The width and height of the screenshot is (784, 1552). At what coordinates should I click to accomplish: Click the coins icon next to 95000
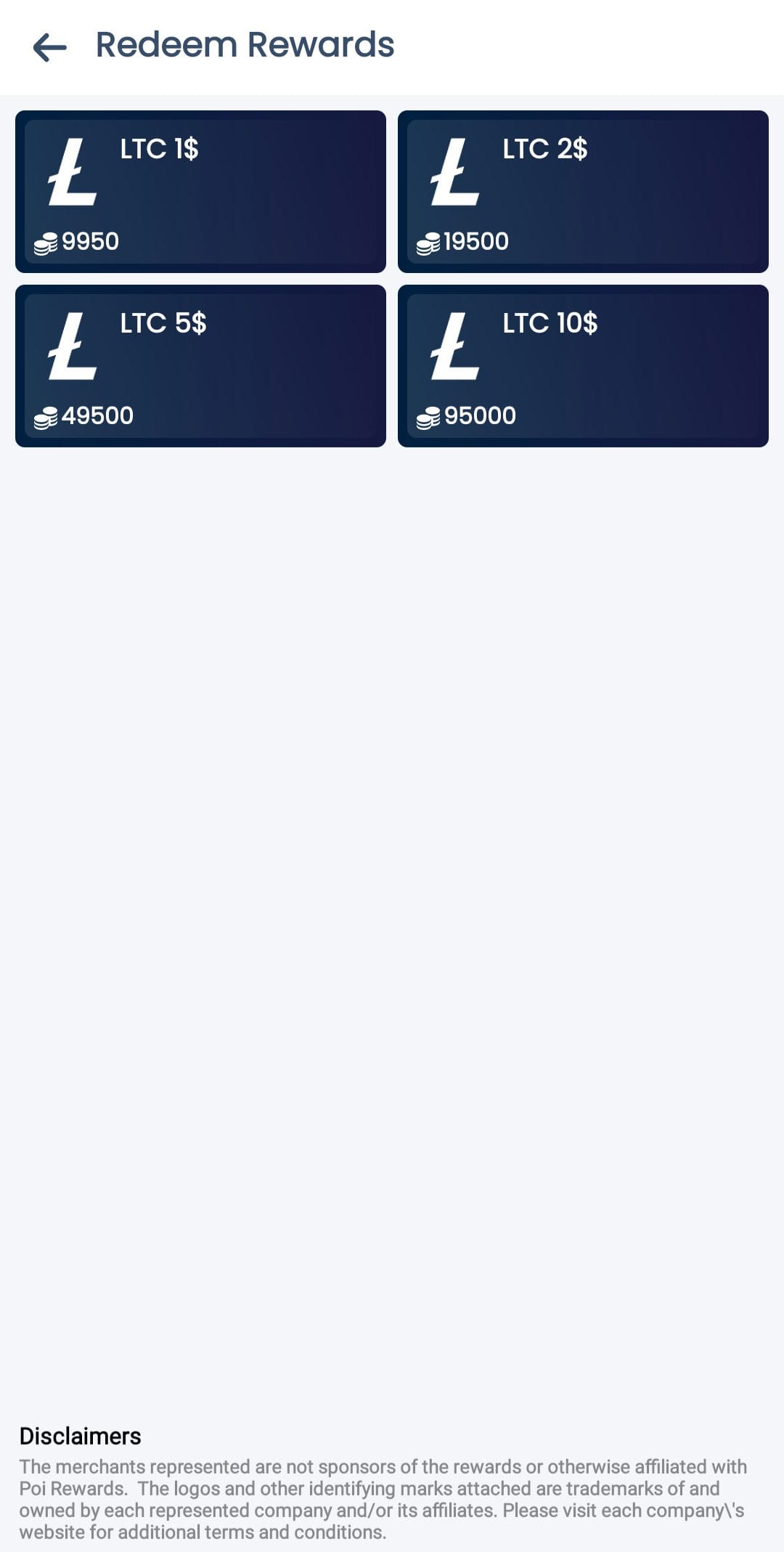430,416
